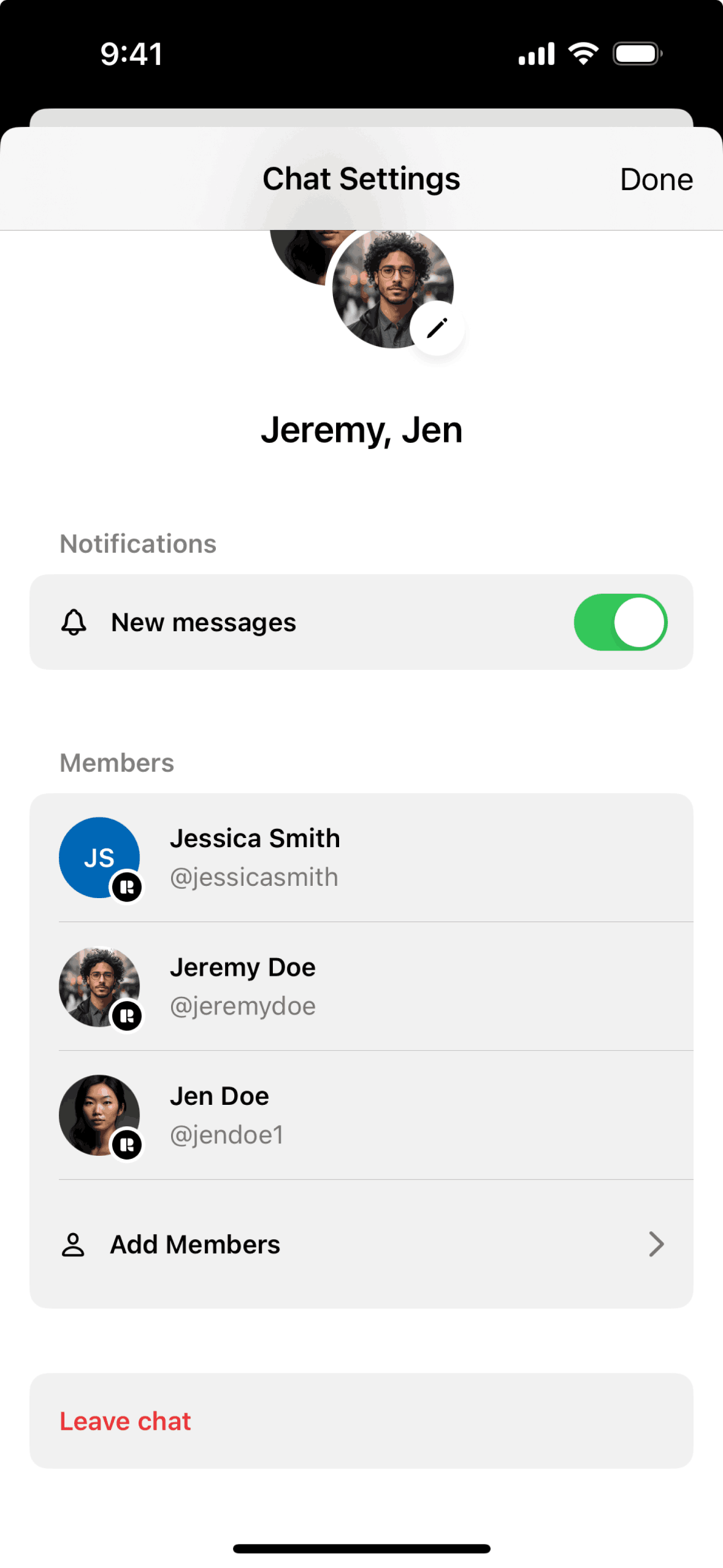
Task: Turn off New messages notifications
Action: (620, 622)
